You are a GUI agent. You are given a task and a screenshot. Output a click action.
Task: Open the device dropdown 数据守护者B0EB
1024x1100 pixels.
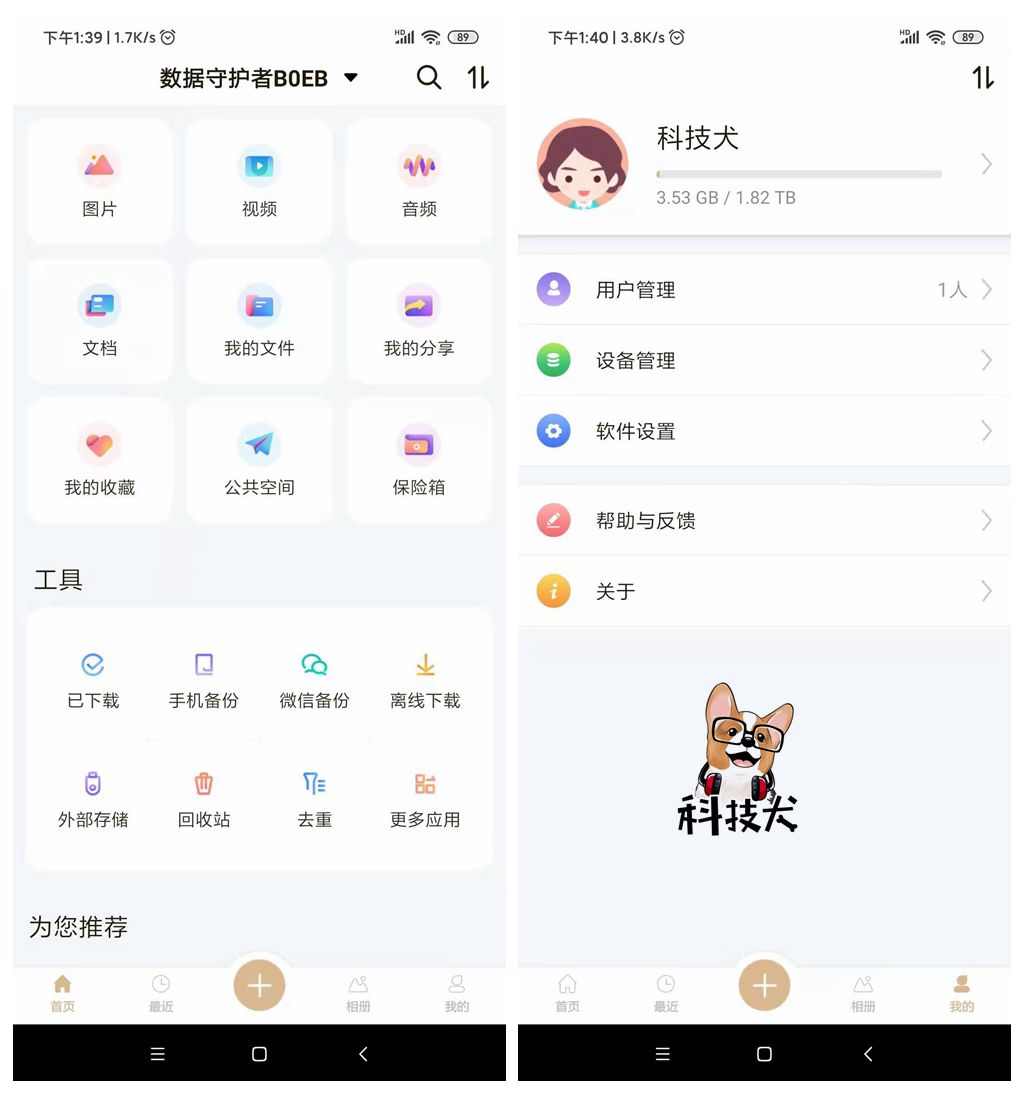point(258,78)
